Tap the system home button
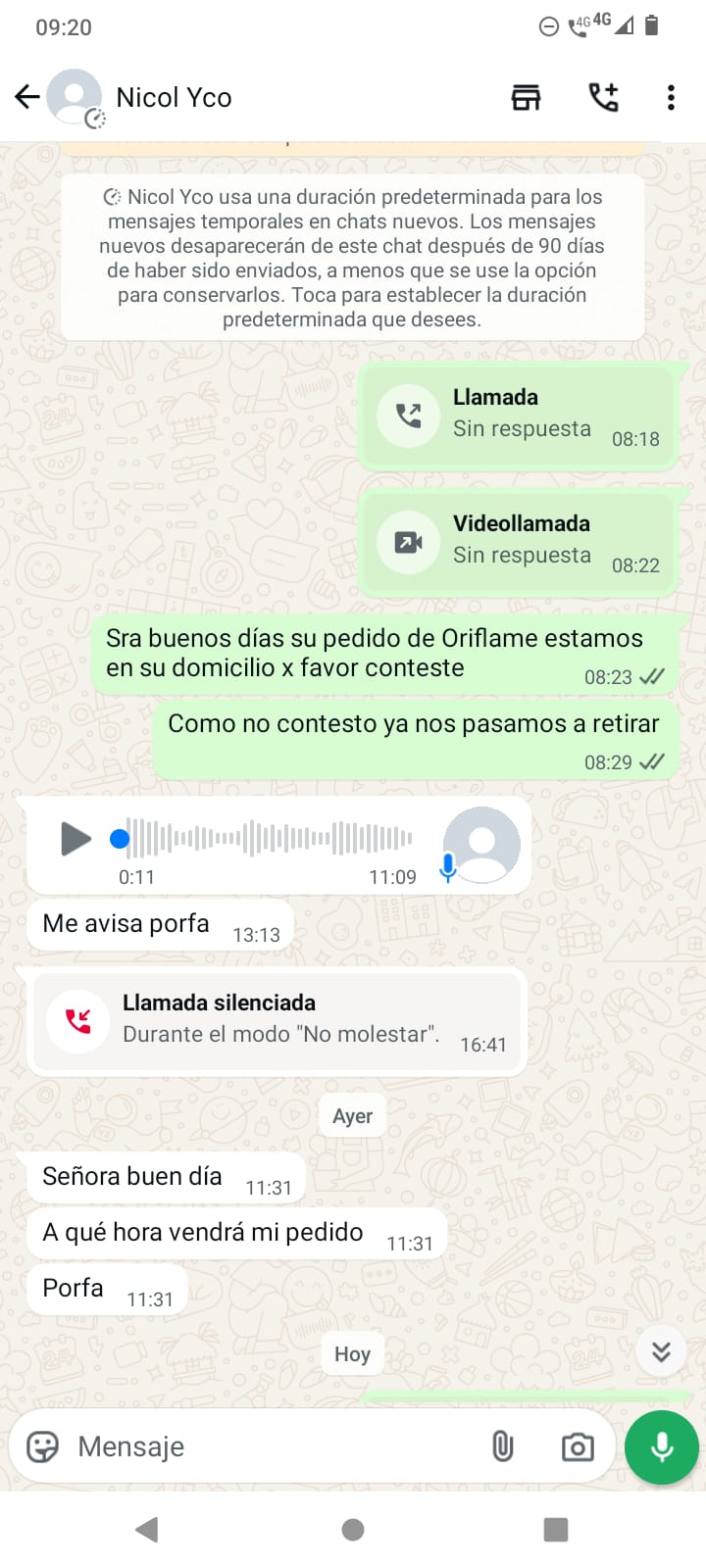Screen dimensions: 706x1568 353,1530
